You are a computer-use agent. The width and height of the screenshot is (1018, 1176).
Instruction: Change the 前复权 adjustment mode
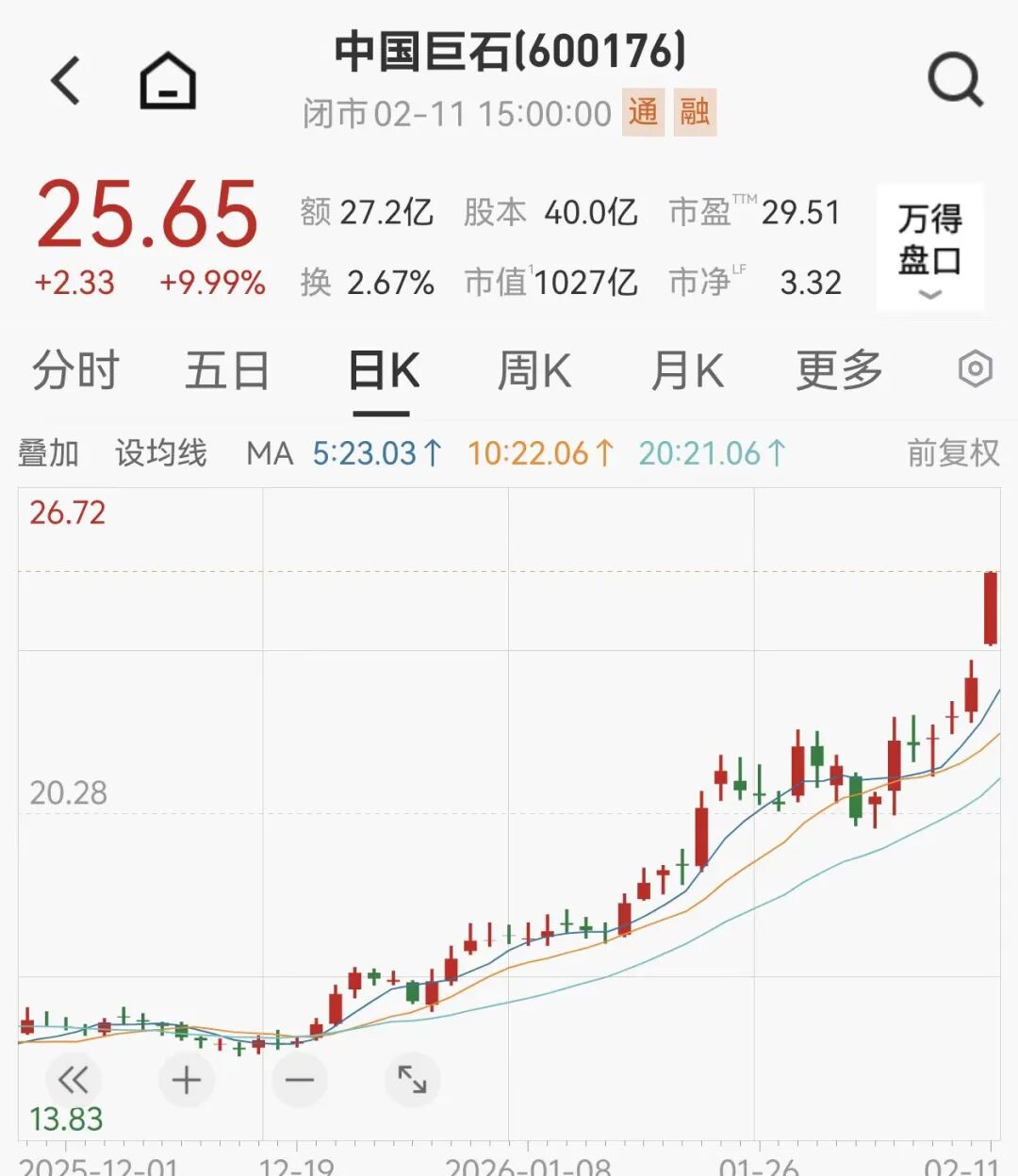[x=952, y=453]
